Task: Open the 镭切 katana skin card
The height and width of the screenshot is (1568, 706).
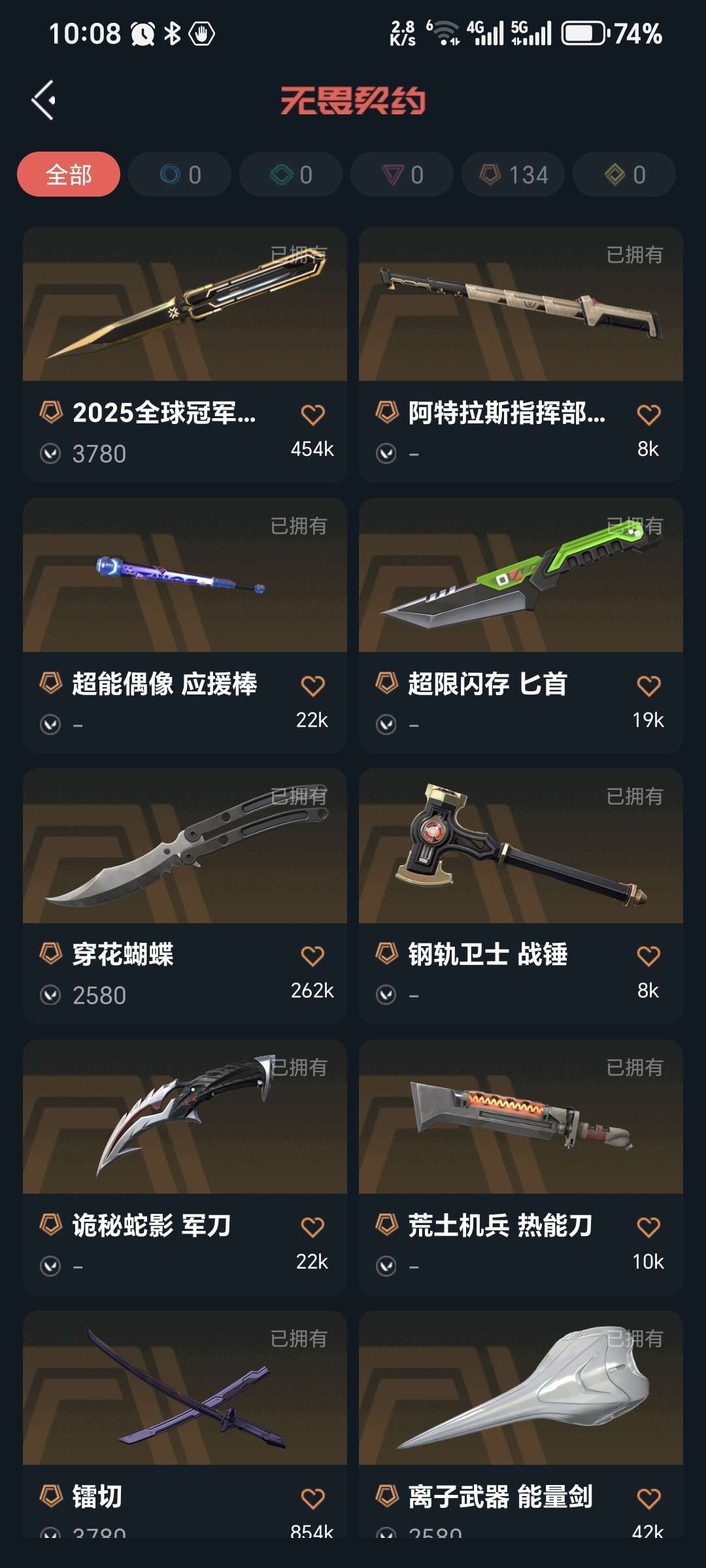Action: 184,1388
